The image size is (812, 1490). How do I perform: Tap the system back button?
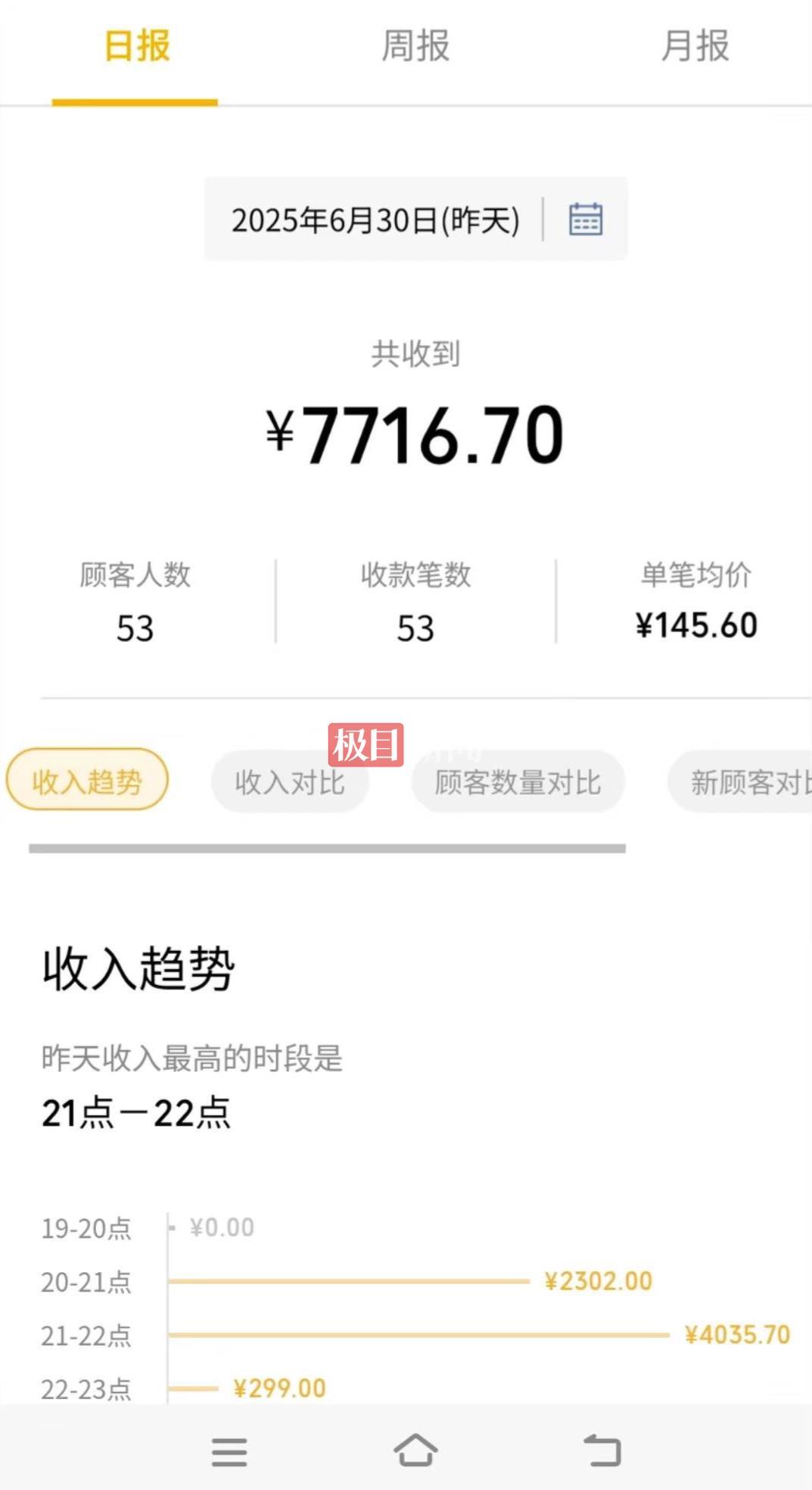tap(602, 1451)
